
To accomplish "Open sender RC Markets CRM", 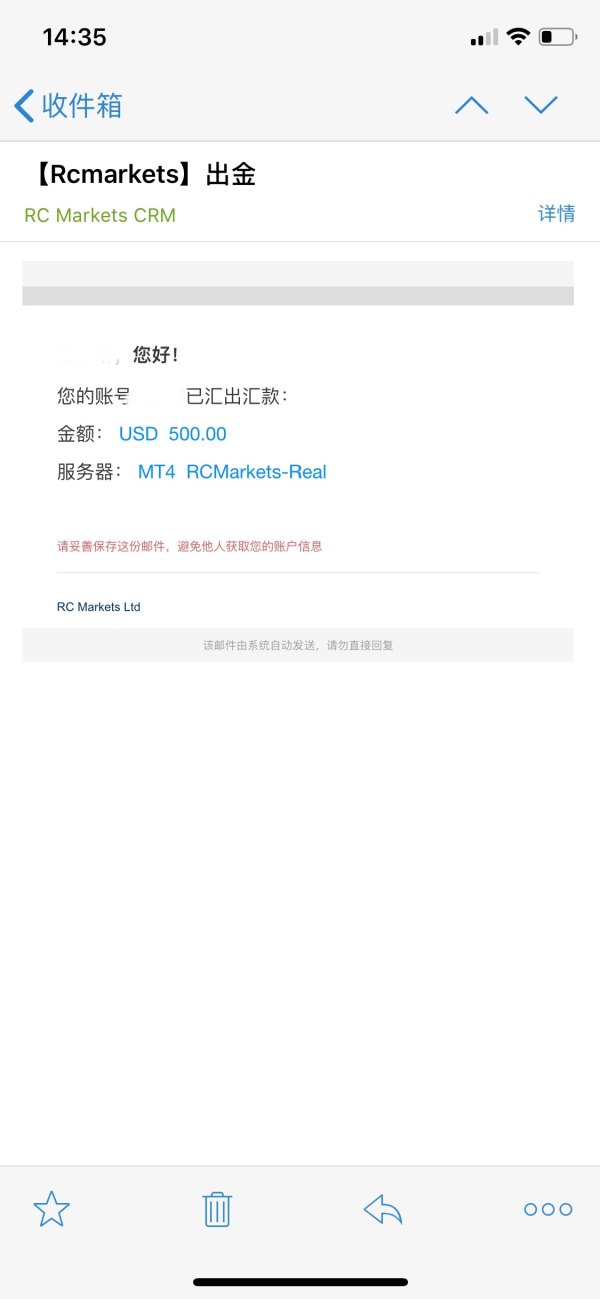I will 100,215.
